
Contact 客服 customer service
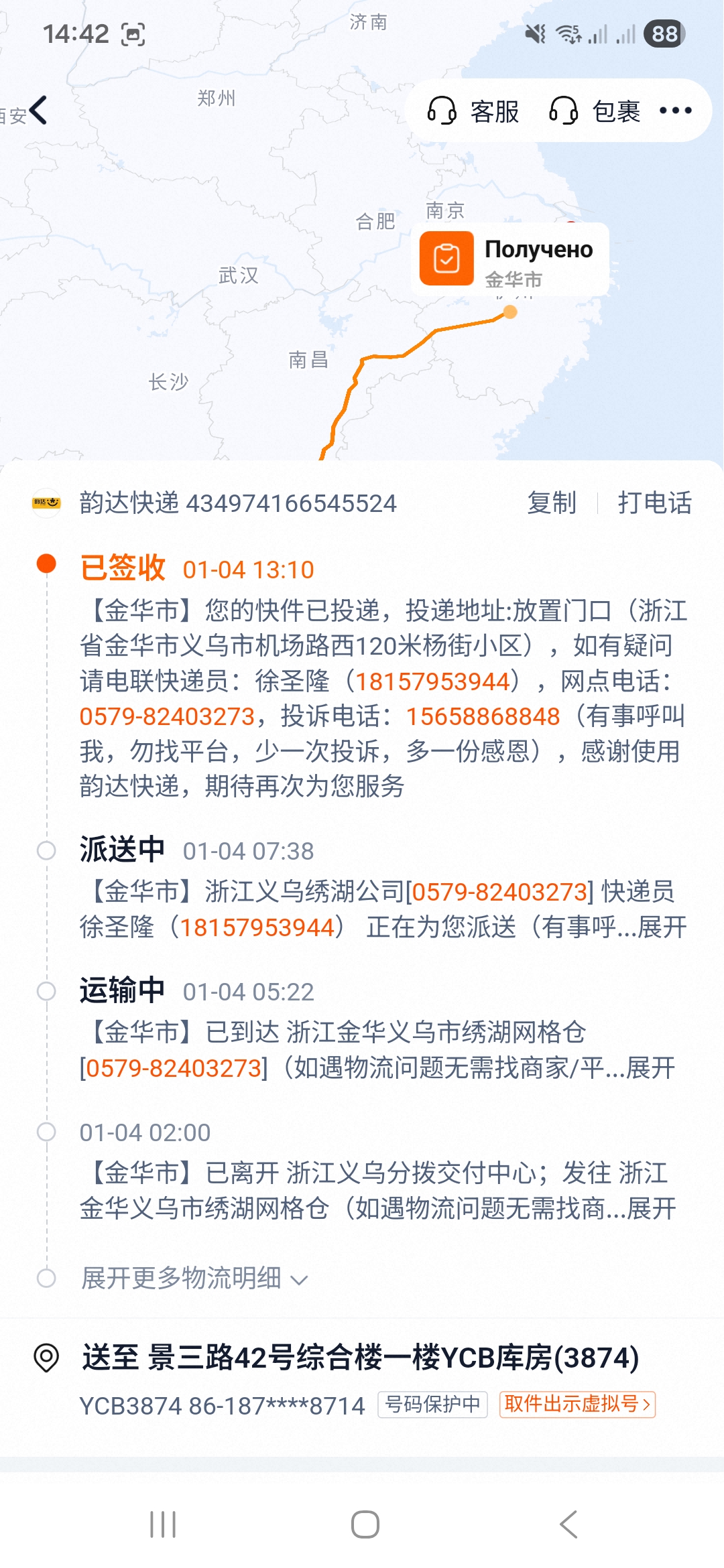pos(474,111)
